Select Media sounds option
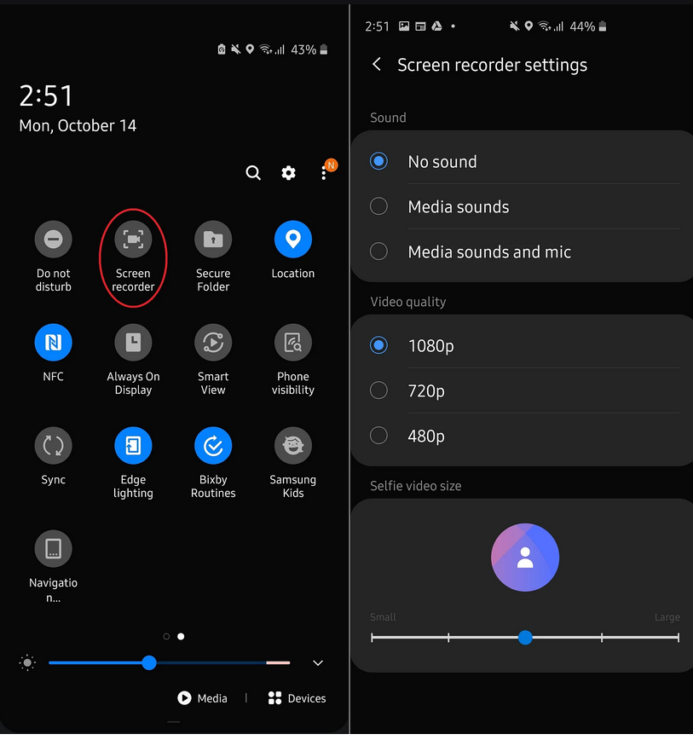The image size is (693, 740). click(x=379, y=207)
